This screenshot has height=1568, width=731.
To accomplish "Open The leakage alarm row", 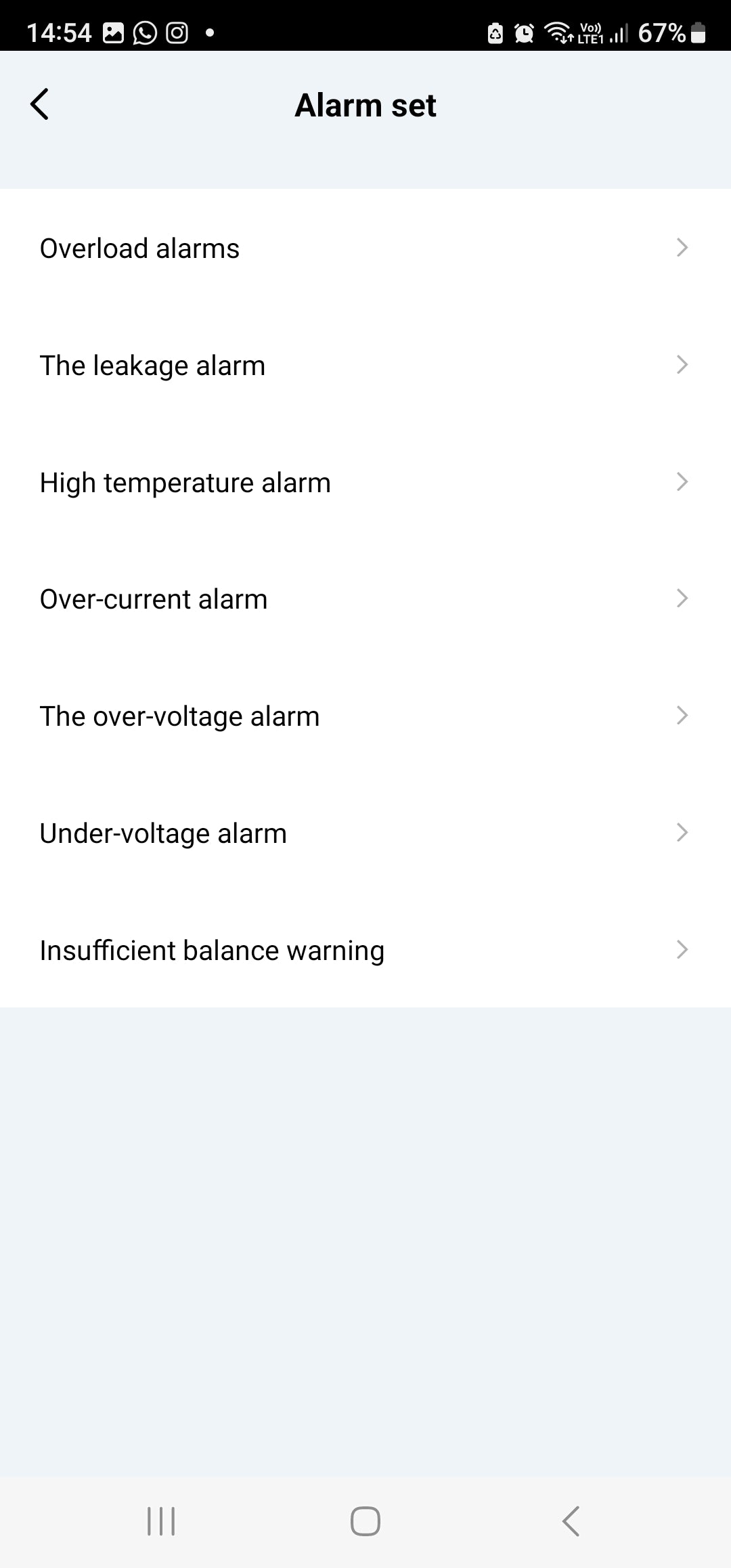I will tap(364, 366).
